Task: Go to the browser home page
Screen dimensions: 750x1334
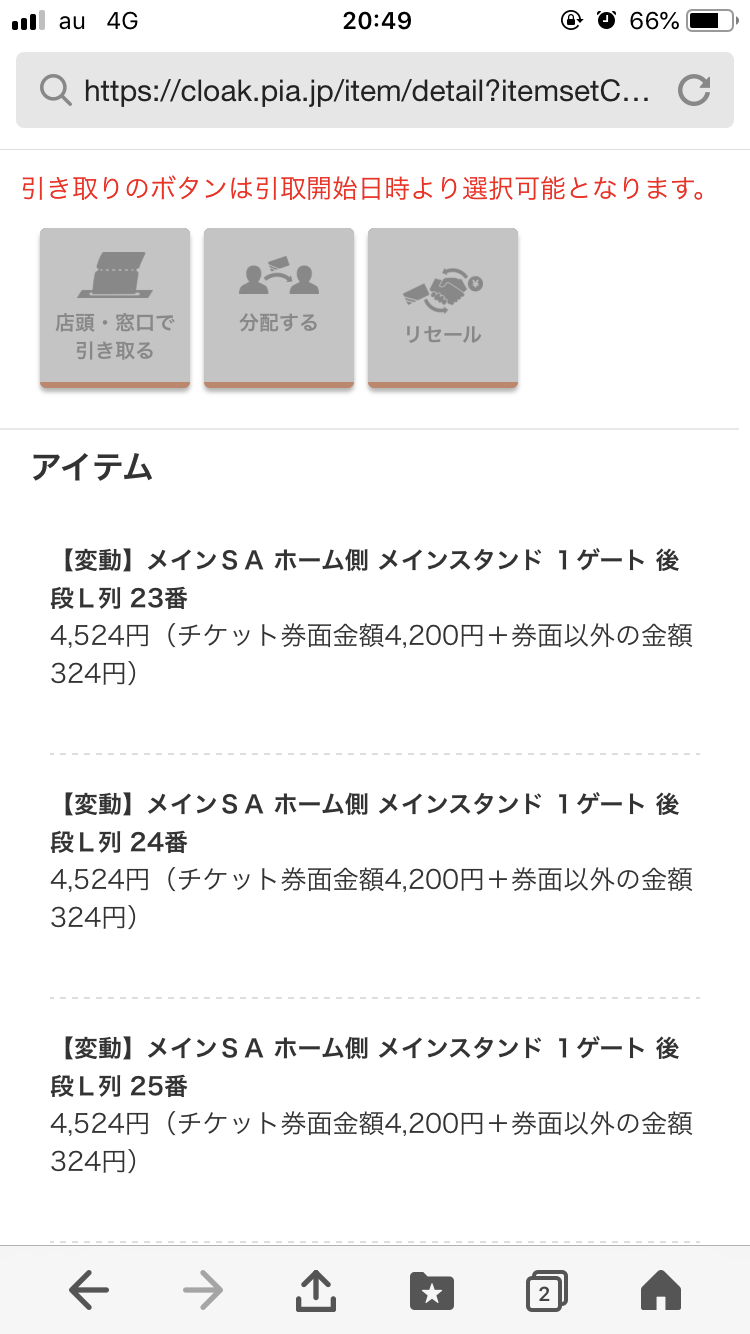Action: (660, 1291)
